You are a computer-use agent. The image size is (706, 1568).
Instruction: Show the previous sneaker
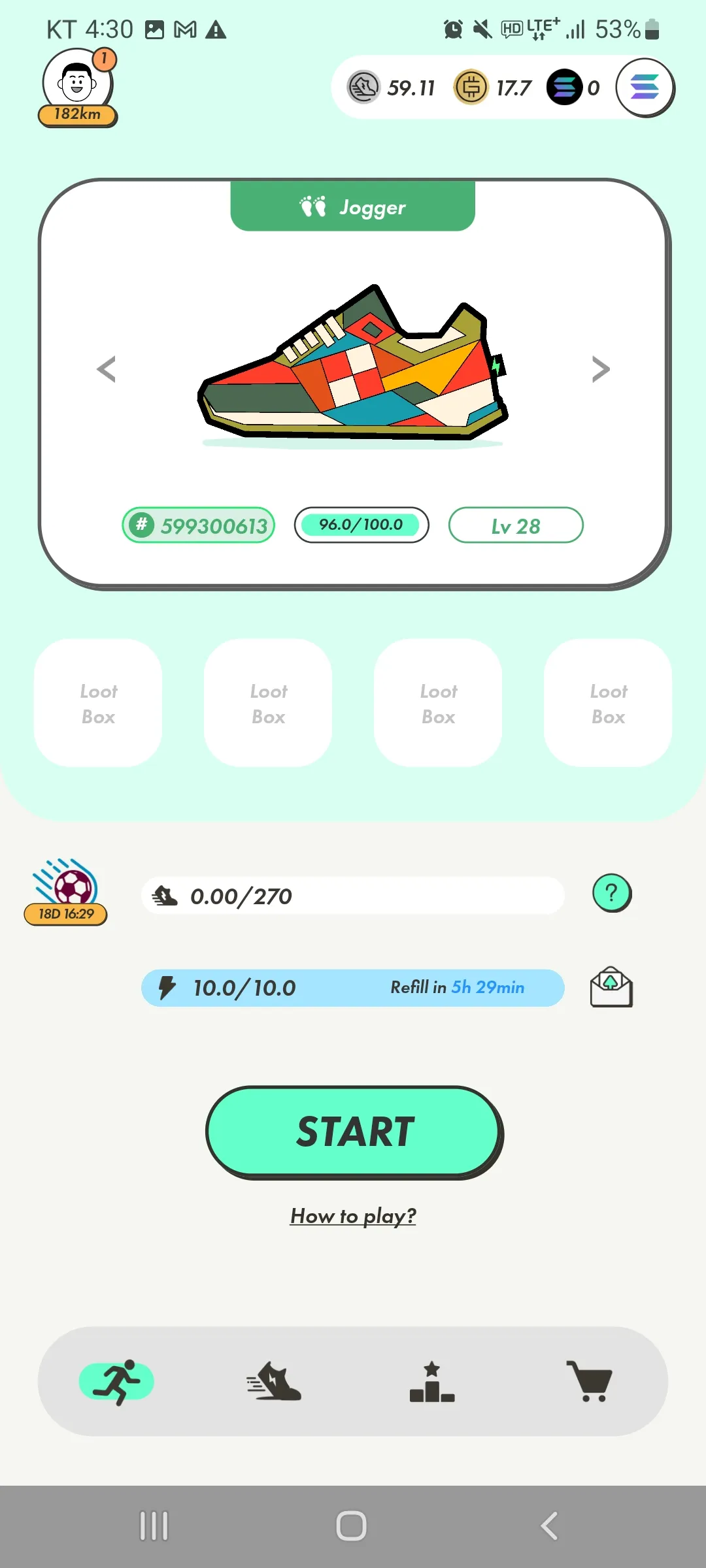106,369
